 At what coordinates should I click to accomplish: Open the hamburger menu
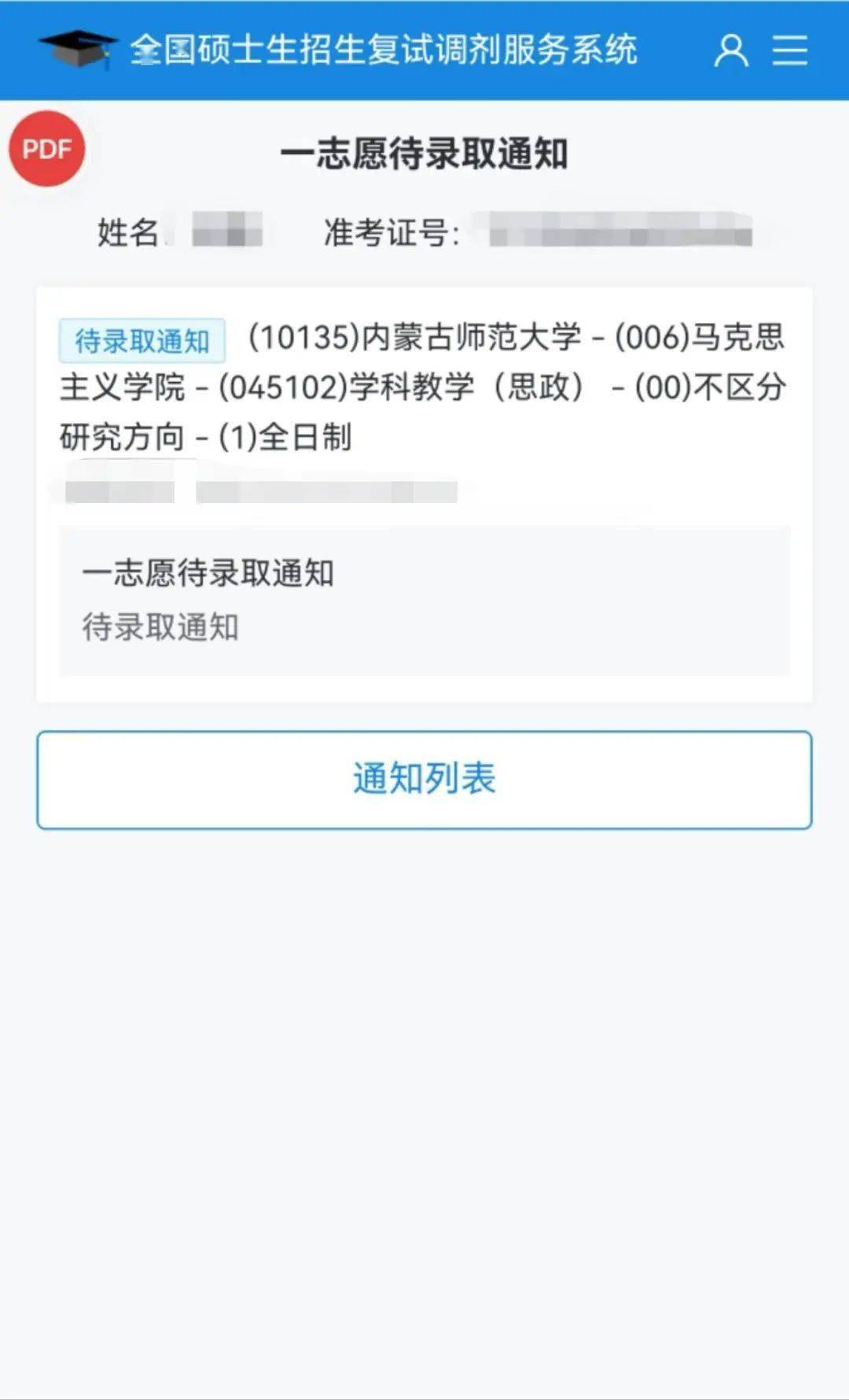point(789,50)
